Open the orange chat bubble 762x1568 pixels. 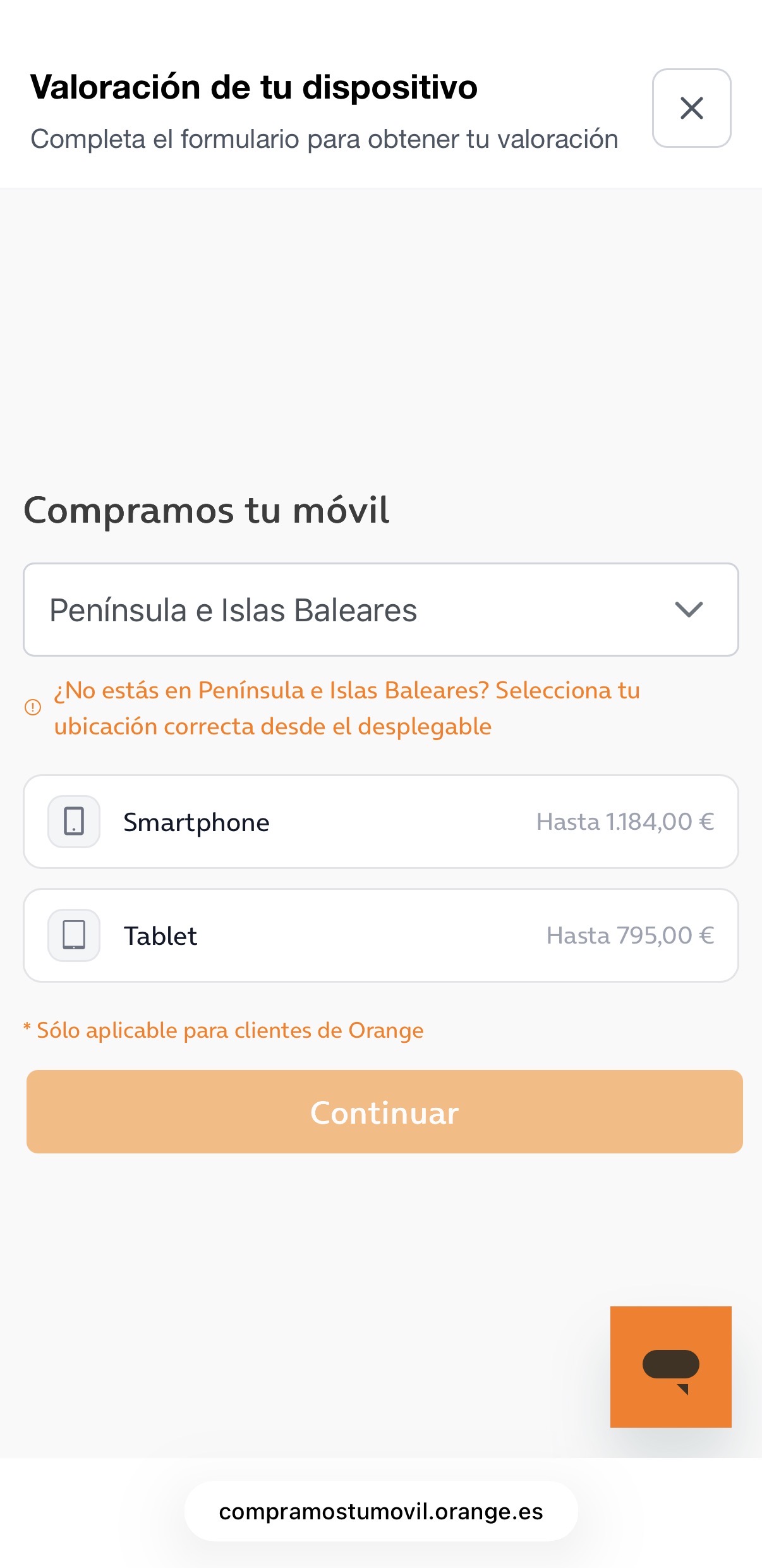(x=670, y=1367)
